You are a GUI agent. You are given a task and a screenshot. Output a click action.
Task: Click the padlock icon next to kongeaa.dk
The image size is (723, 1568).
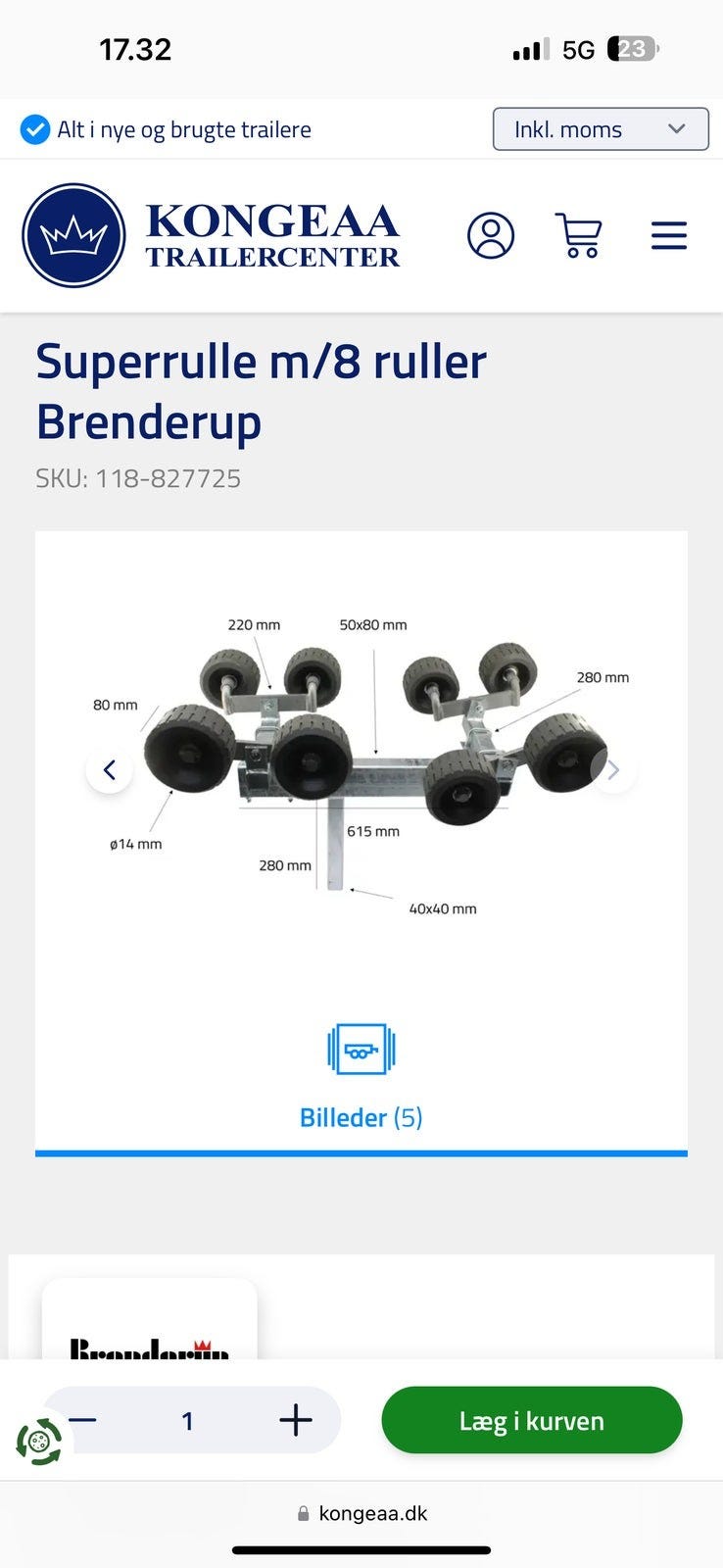pyautogui.click(x=304, y=1512)
